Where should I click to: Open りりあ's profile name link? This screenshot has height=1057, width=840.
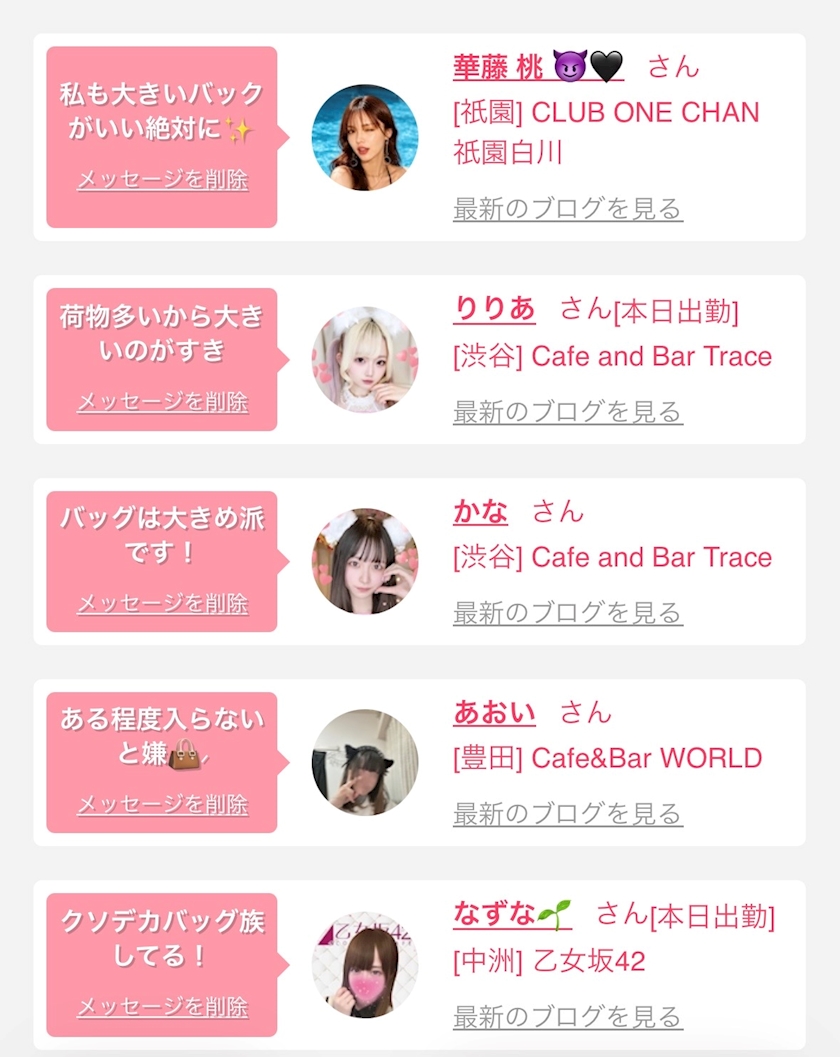[494, 309]
